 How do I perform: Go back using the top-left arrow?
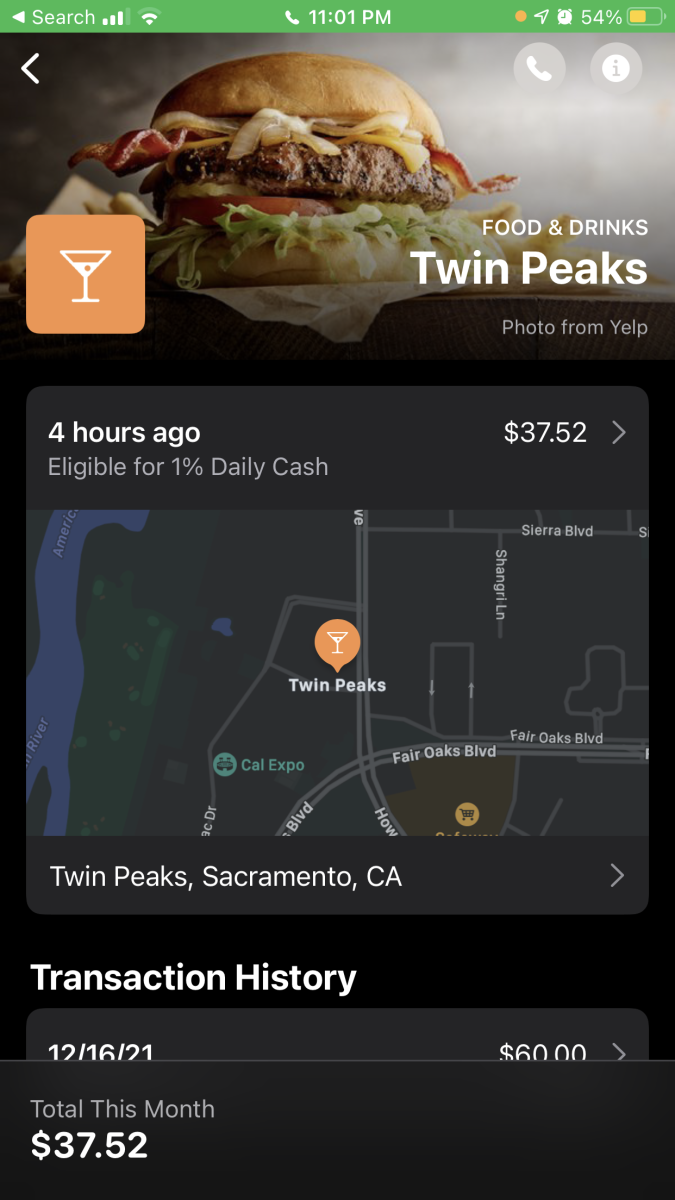[x=32, y=68]
